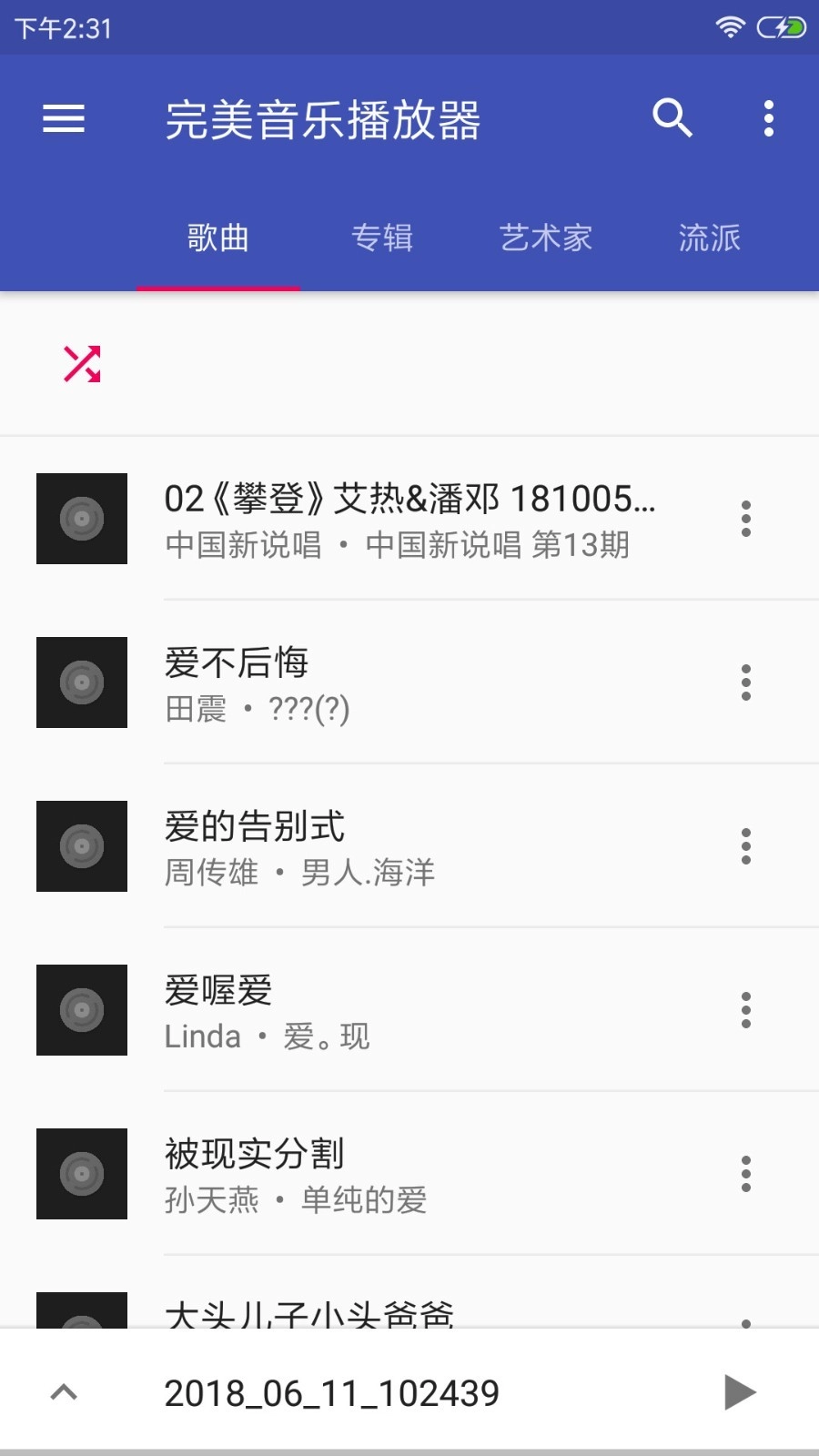Open options for song 爱不后悔
The height and width of the screenshot is (1456, 819).
(746, 682)
